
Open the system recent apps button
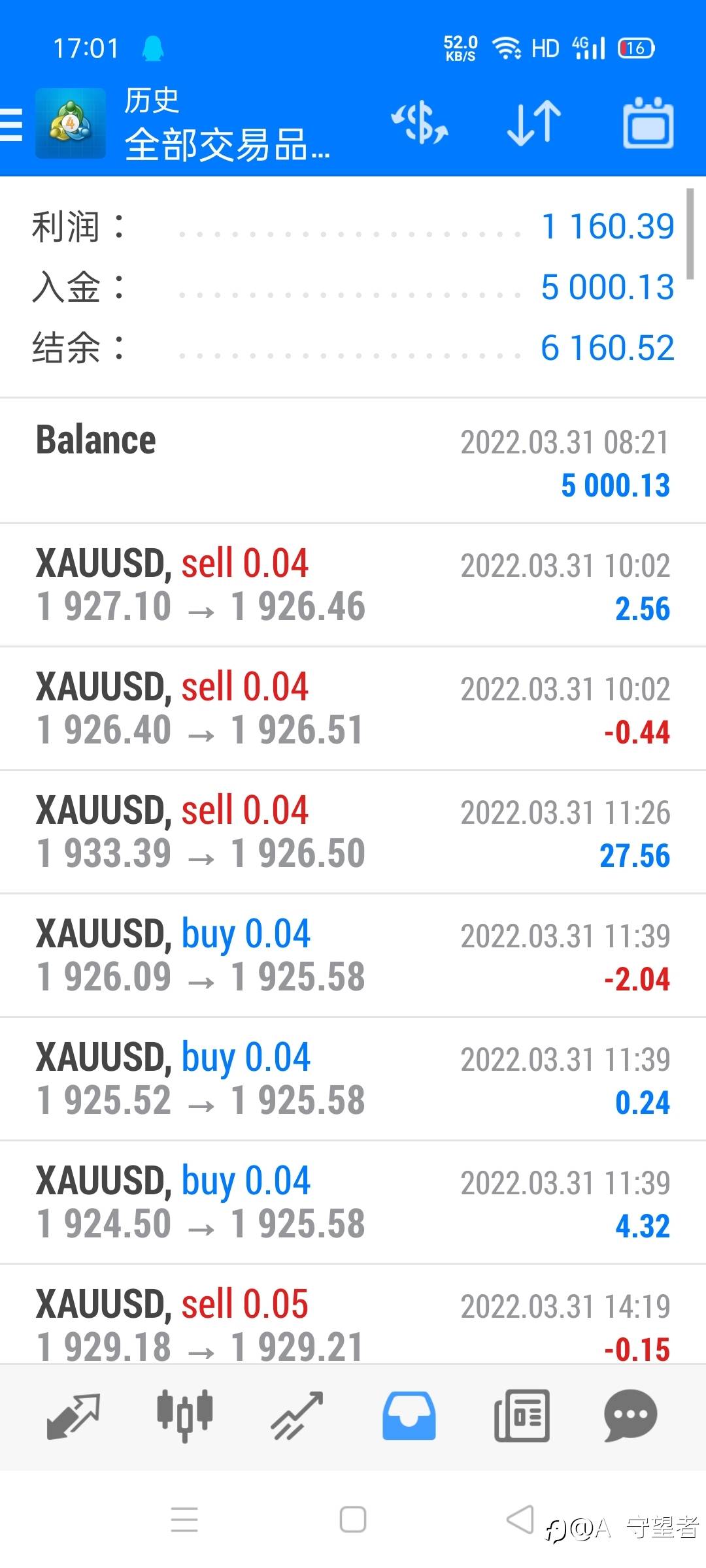pos(184,1520)
